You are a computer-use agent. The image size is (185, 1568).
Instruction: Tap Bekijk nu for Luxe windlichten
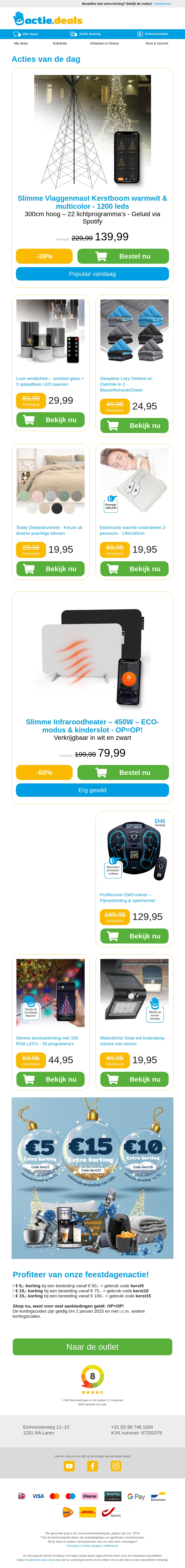tap(50, 420)
